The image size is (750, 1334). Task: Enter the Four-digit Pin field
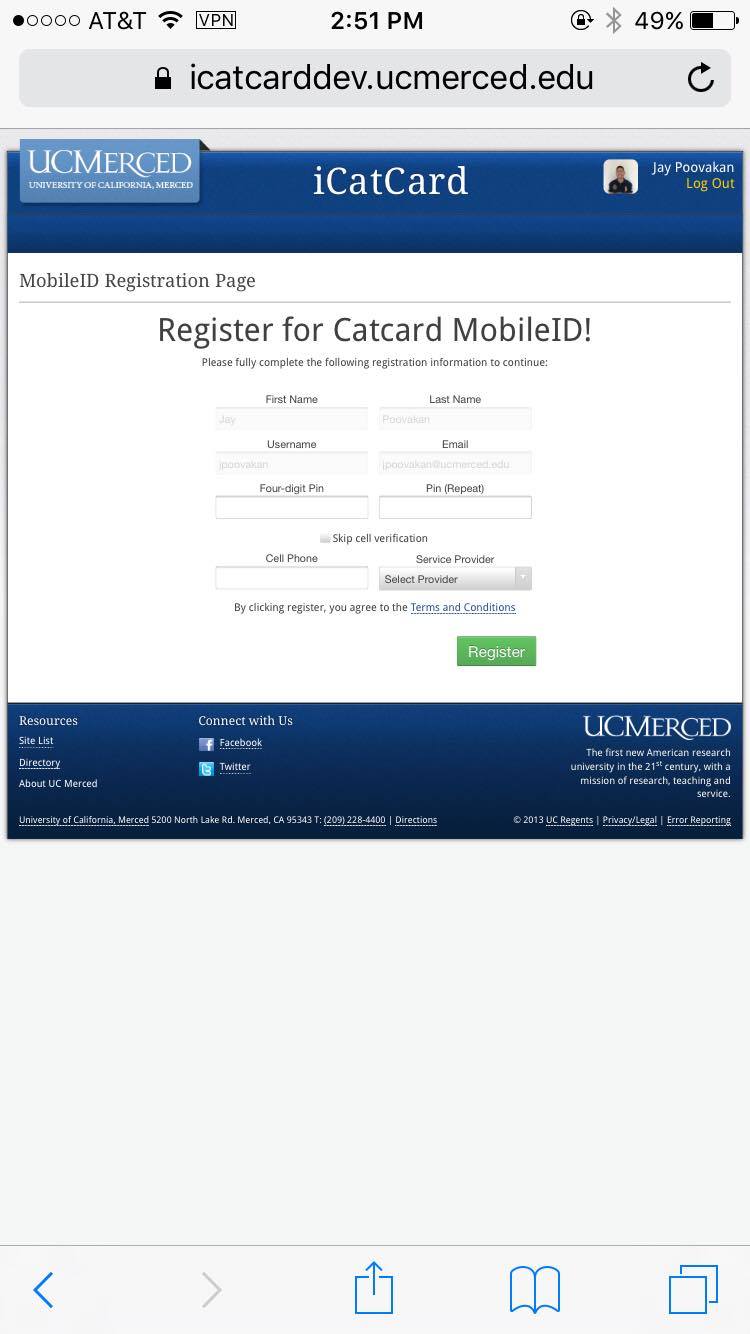pyautogui.click(x=291, y=507)
